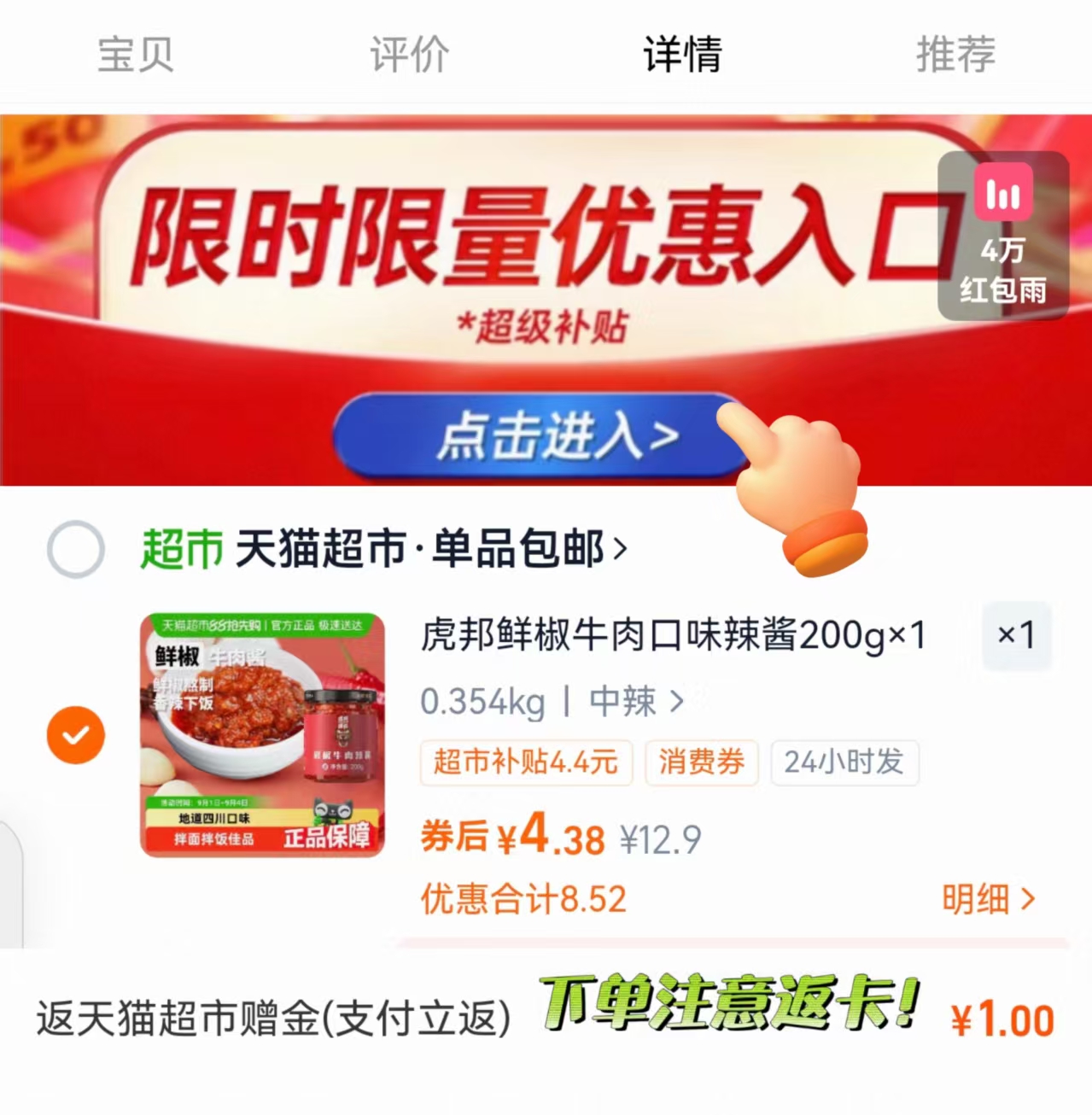Tap the 超市 green supermarket icon

tap(182, 549)
